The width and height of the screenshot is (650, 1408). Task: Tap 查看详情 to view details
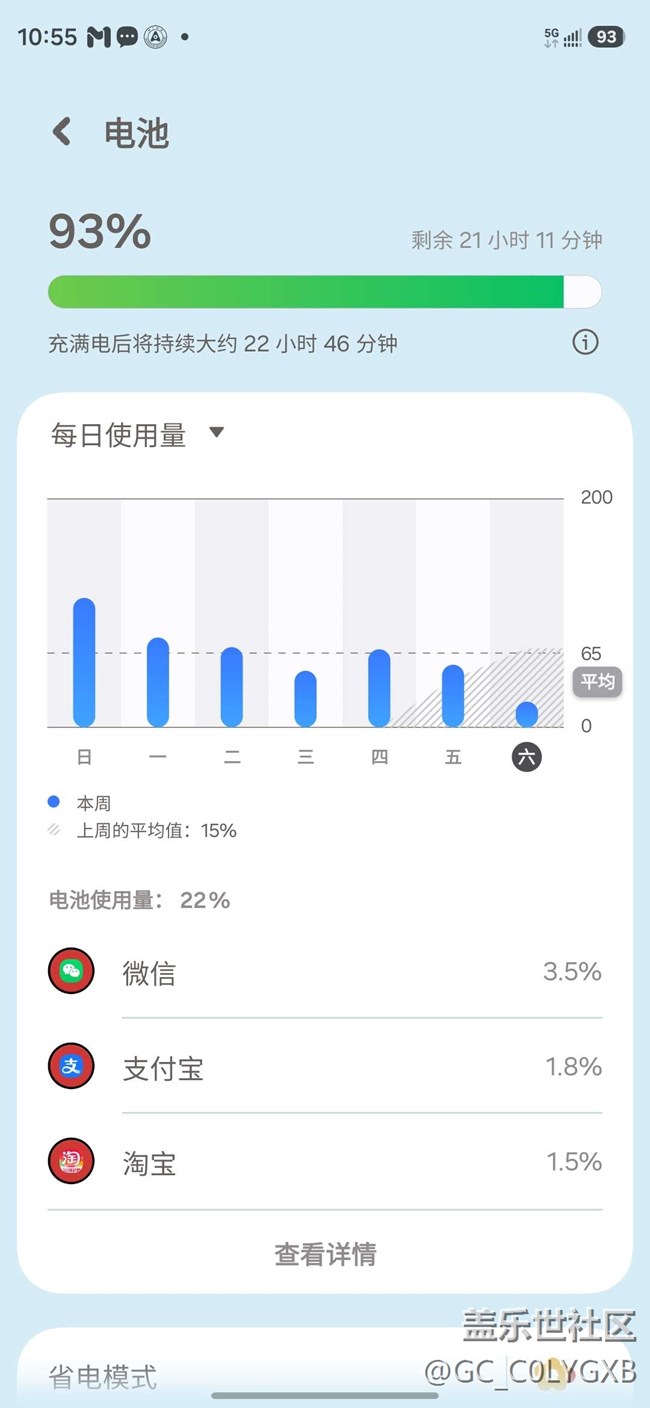pyautogui.click(x=325, y=1254)
